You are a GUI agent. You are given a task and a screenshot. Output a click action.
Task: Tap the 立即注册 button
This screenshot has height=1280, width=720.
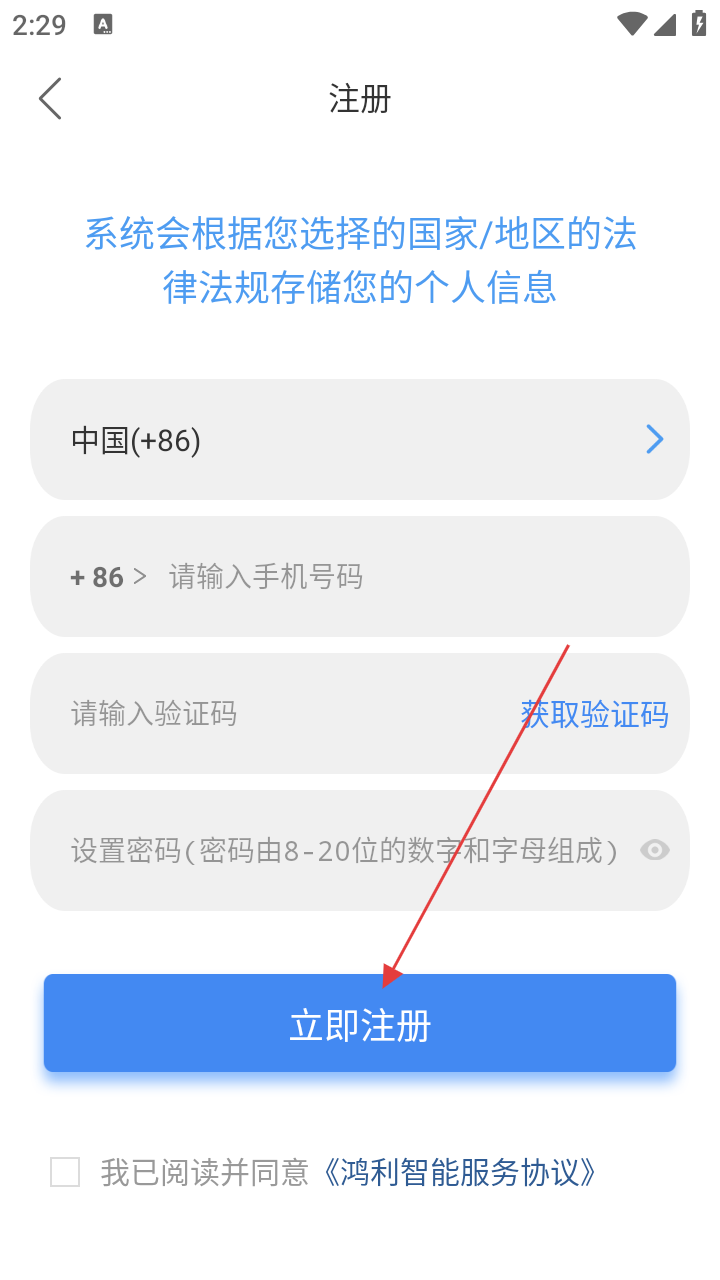tap(360, 1023)
